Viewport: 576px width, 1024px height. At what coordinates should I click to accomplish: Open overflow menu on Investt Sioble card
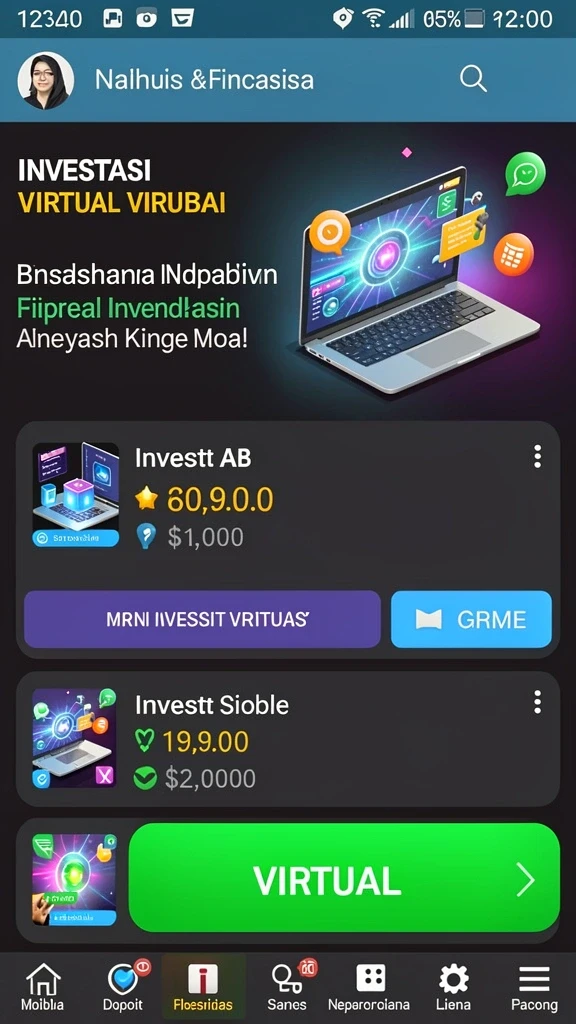pos(537,702)
